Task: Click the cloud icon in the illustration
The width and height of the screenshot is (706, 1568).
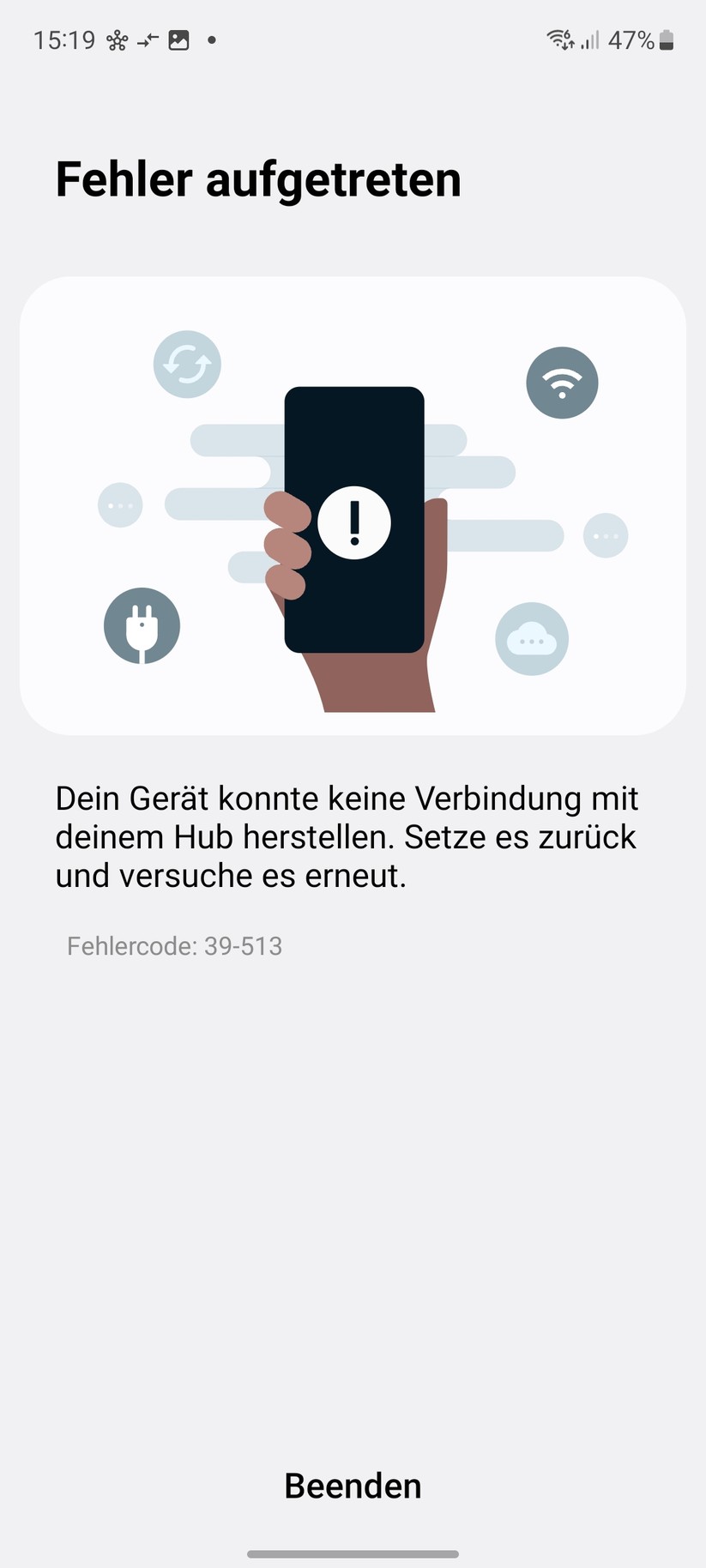Action: (532, 640)
